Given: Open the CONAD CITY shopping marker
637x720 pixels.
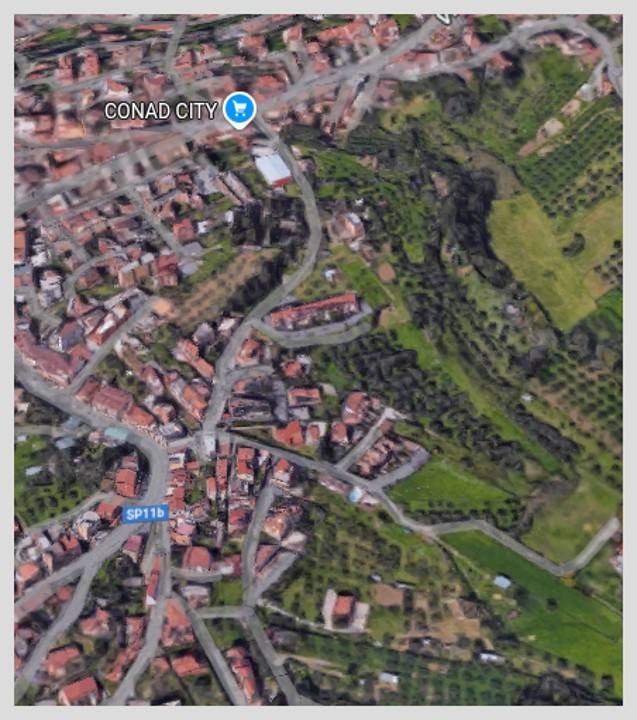Looking at the screenshot, I should coord(239,108).
